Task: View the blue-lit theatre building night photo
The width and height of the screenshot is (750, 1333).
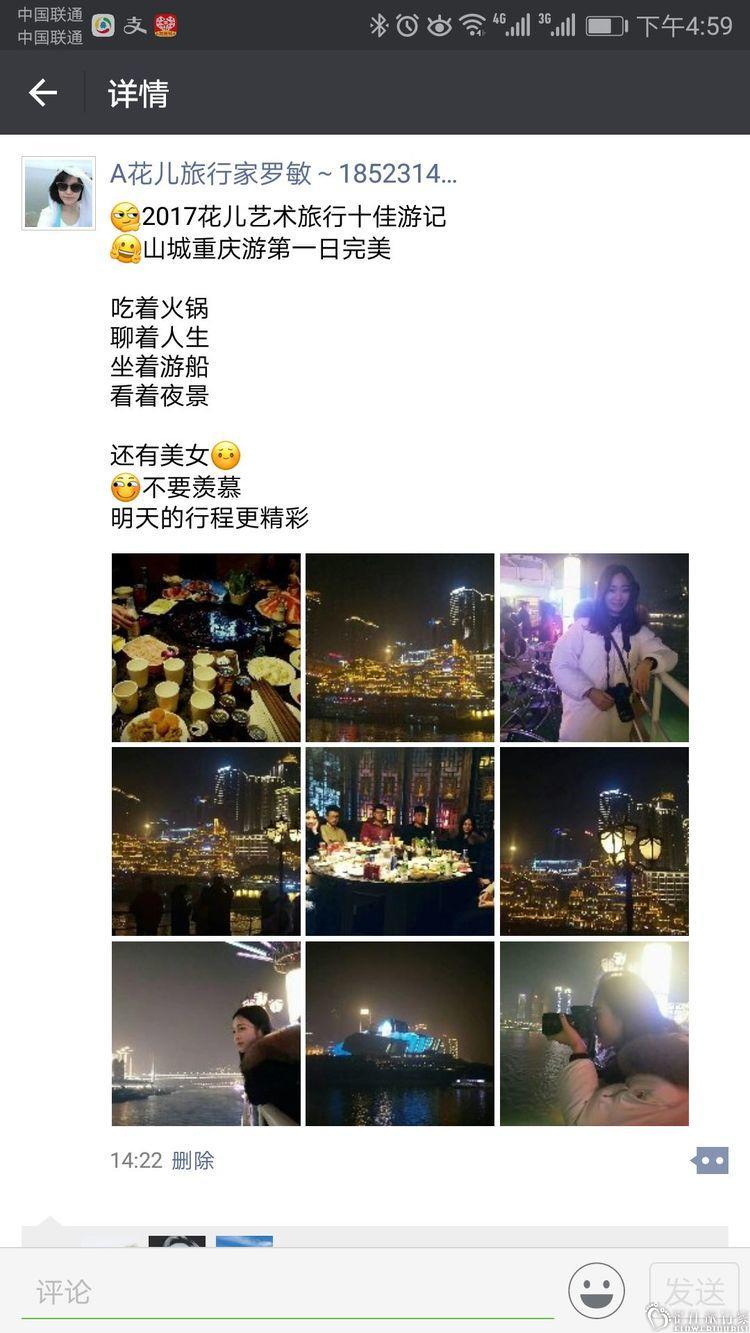Action: 400,1034
